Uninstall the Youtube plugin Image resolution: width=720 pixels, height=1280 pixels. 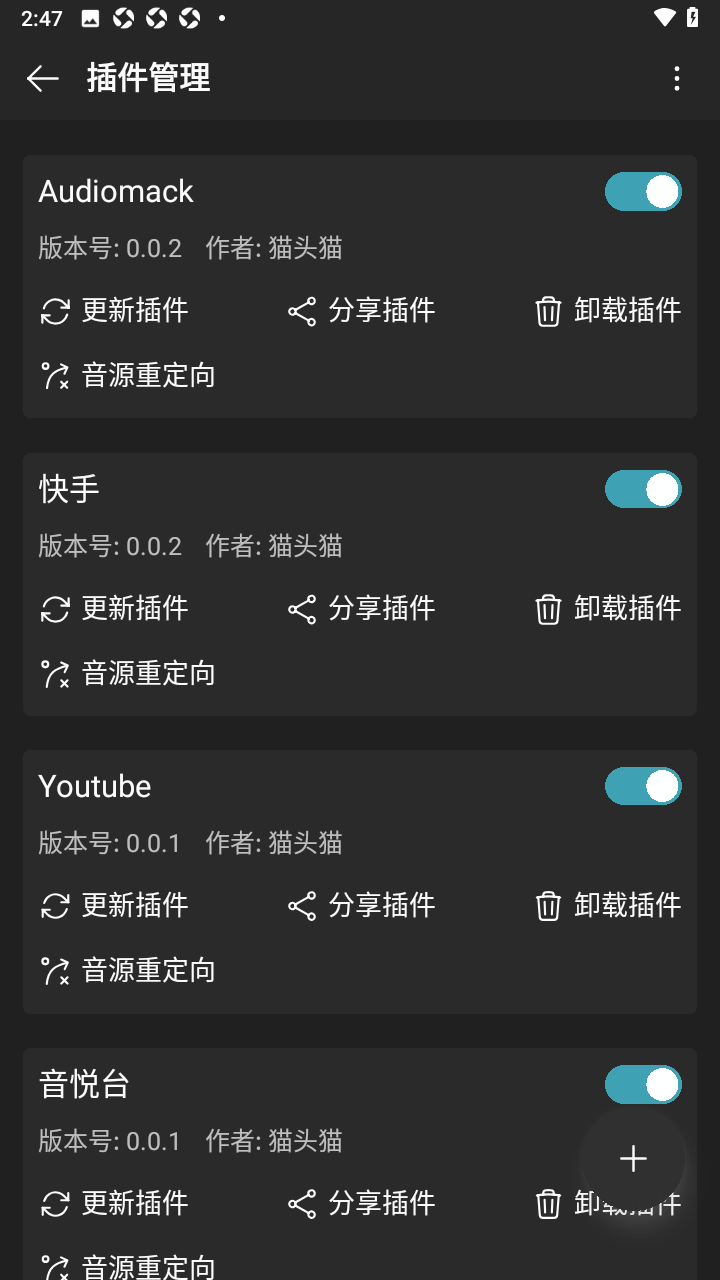click(x=608, y=906)
